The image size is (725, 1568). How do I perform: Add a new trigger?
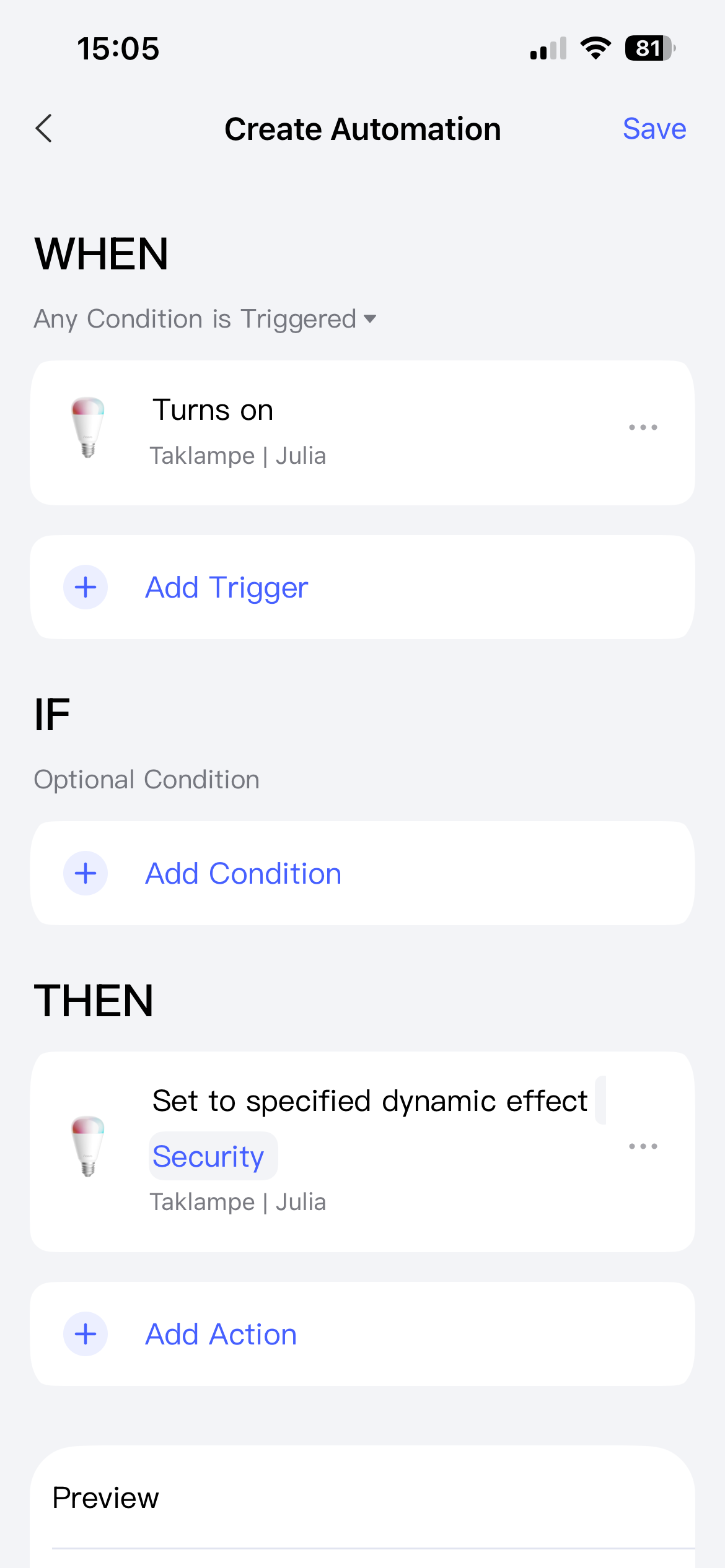click(226, 587)
